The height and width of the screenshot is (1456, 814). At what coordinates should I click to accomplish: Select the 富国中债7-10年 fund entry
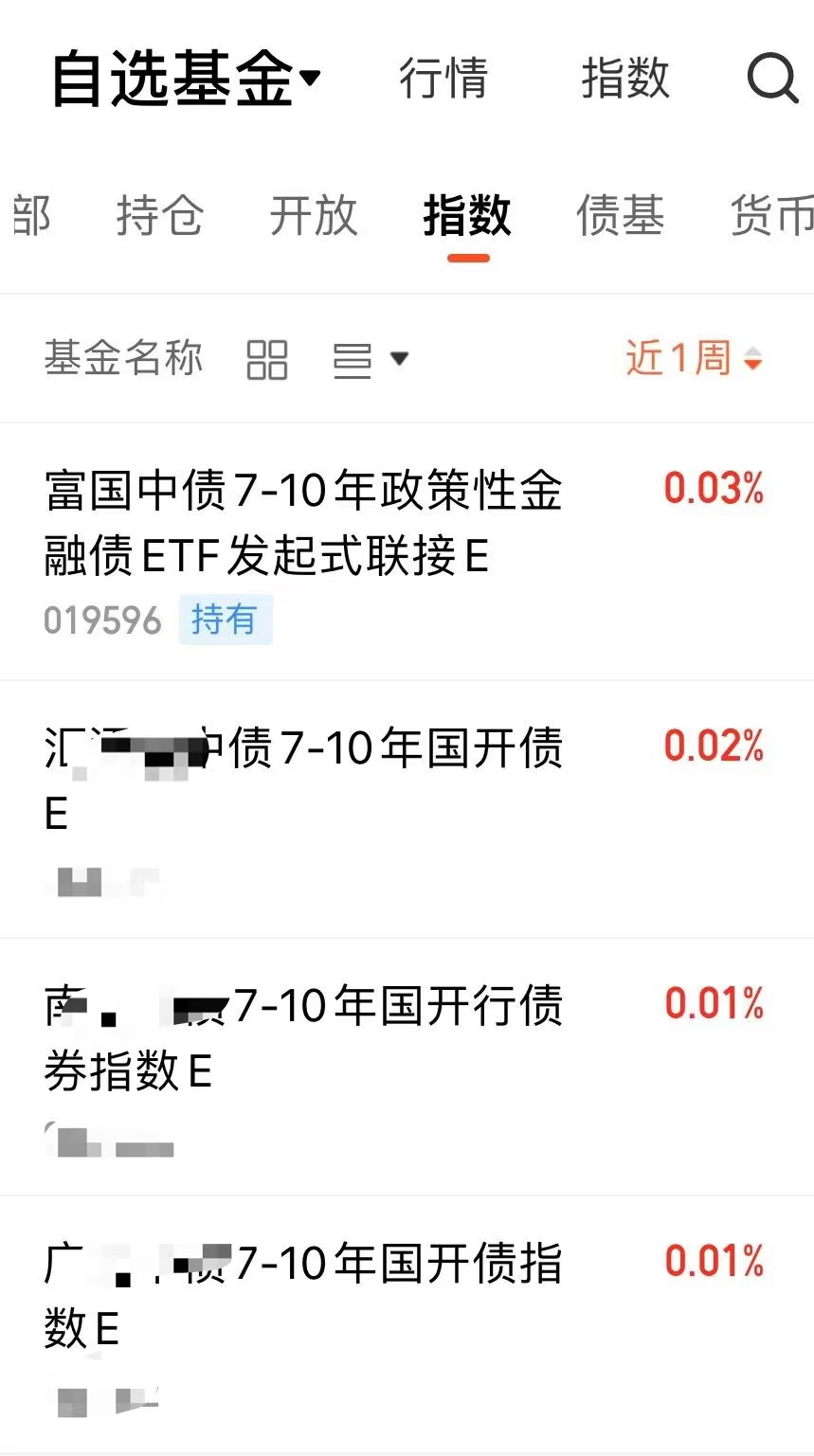(x=303, y=521)
